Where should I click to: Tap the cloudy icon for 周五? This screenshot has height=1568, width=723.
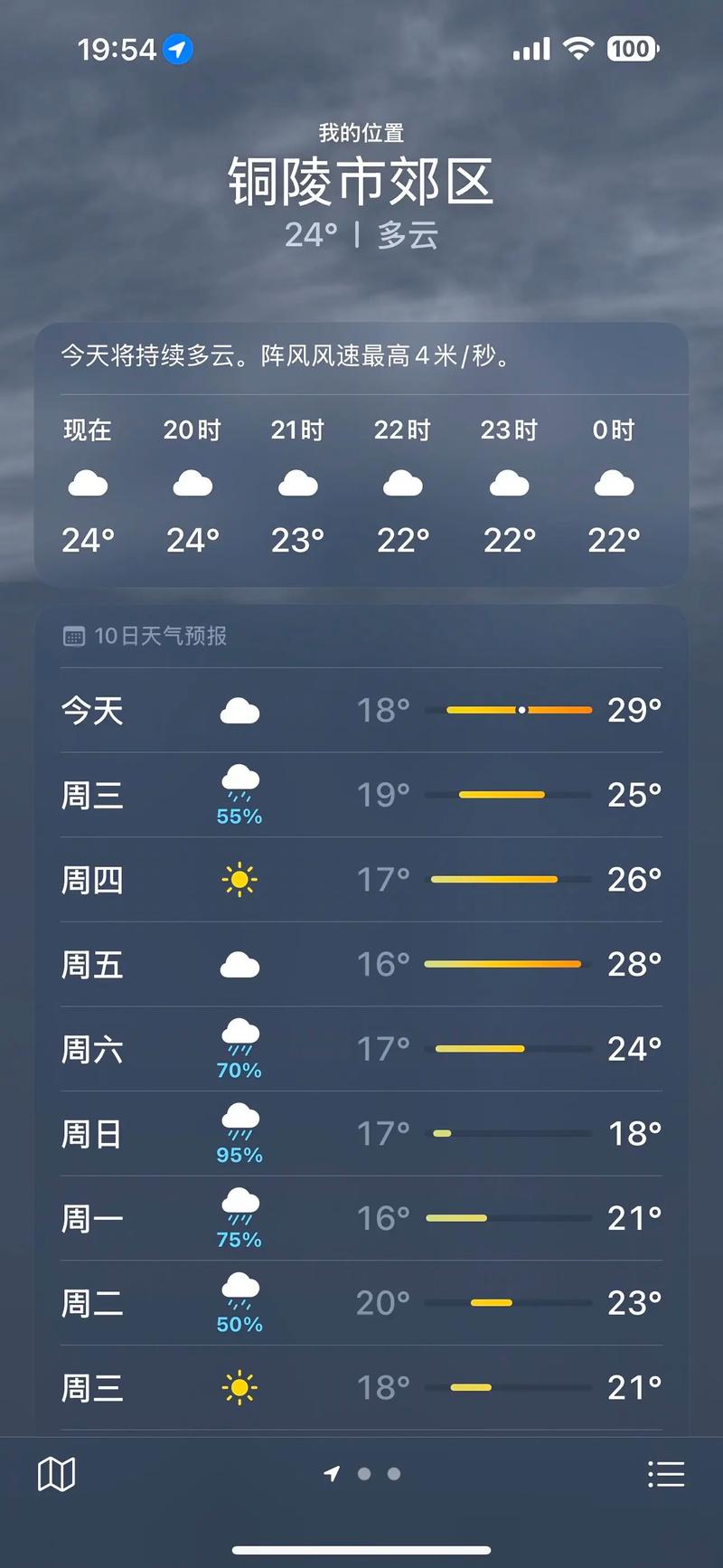[x=239, y=962]
